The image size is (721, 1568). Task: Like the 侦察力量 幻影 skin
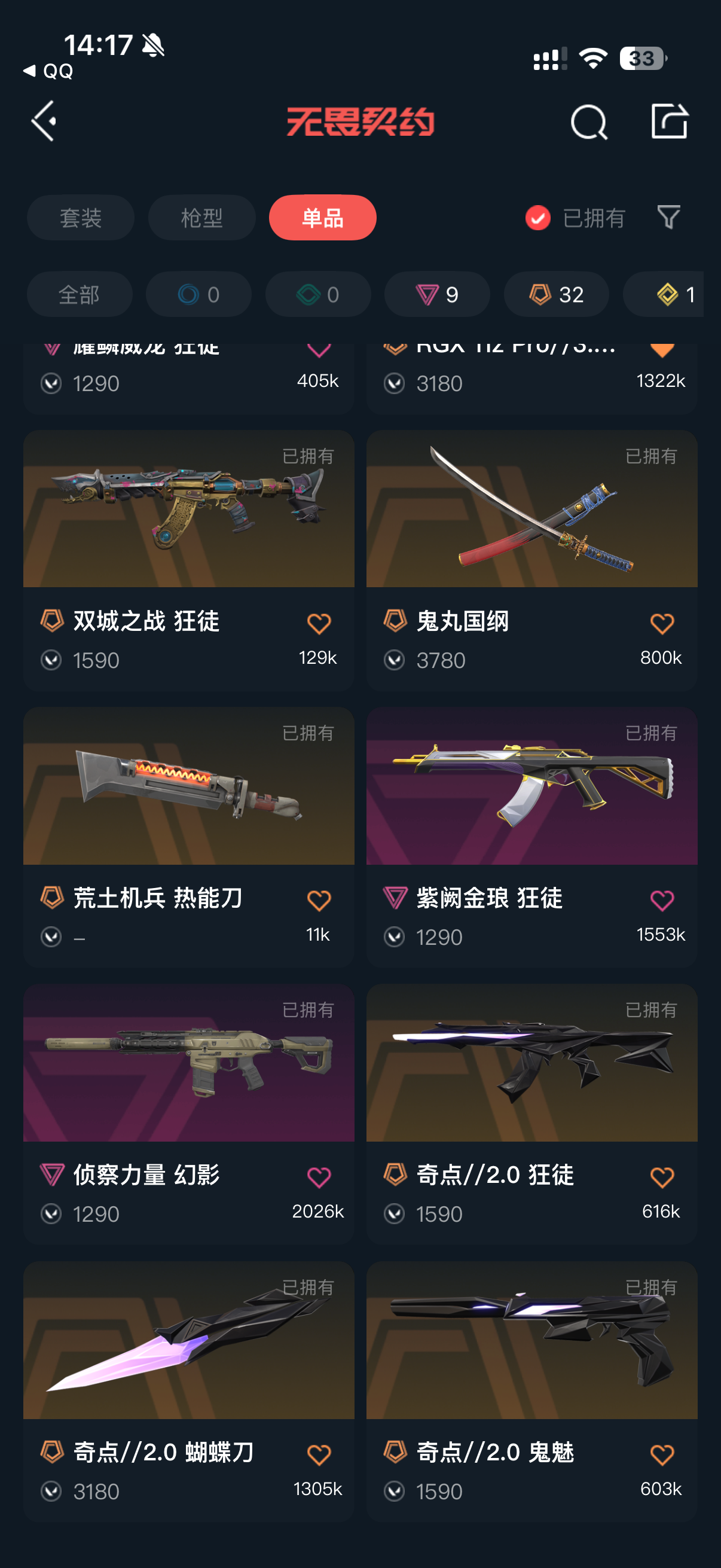(x=319, y=1177)
